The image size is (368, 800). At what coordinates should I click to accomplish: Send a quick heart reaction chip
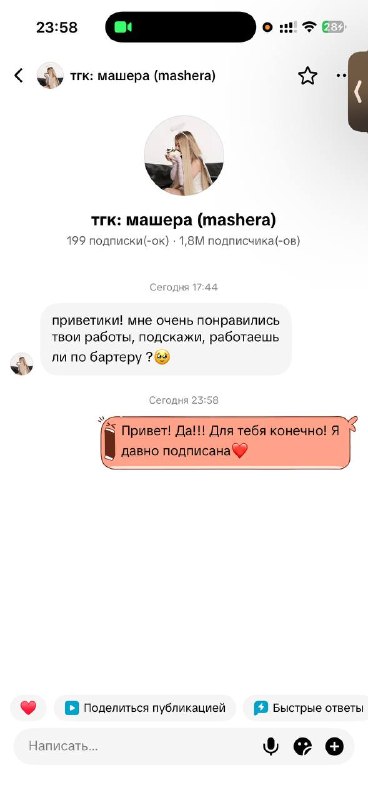tap(28, 708)
